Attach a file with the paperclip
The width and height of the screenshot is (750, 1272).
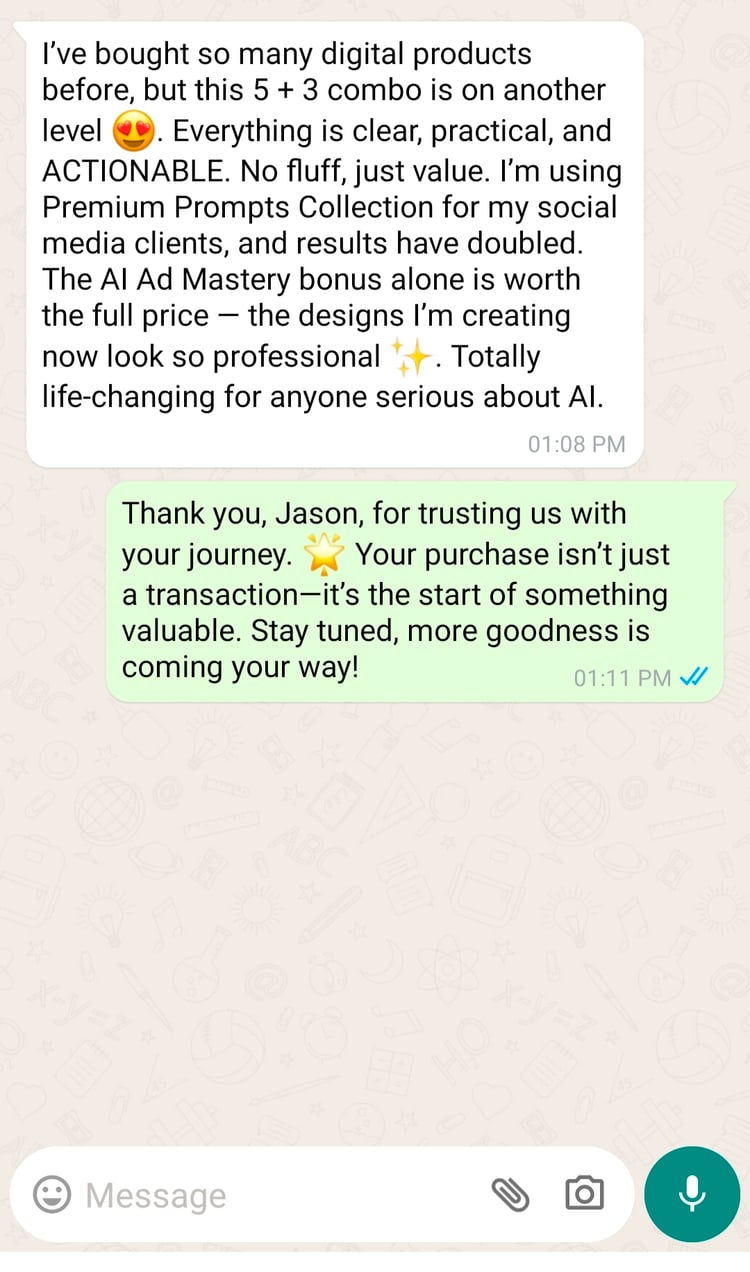[x=510, y=1194]
